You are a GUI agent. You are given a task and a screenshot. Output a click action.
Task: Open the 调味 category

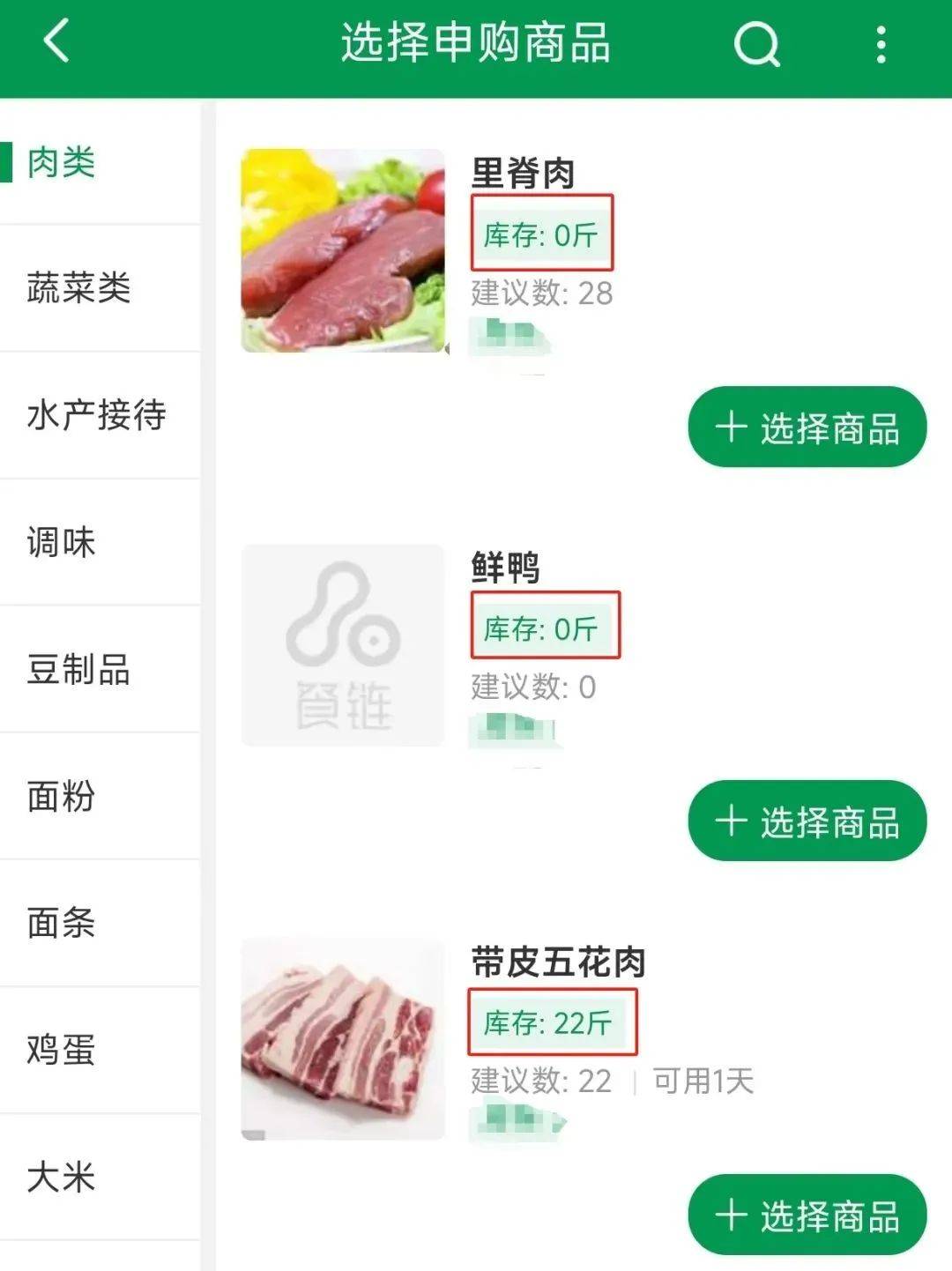pos(62,542)
